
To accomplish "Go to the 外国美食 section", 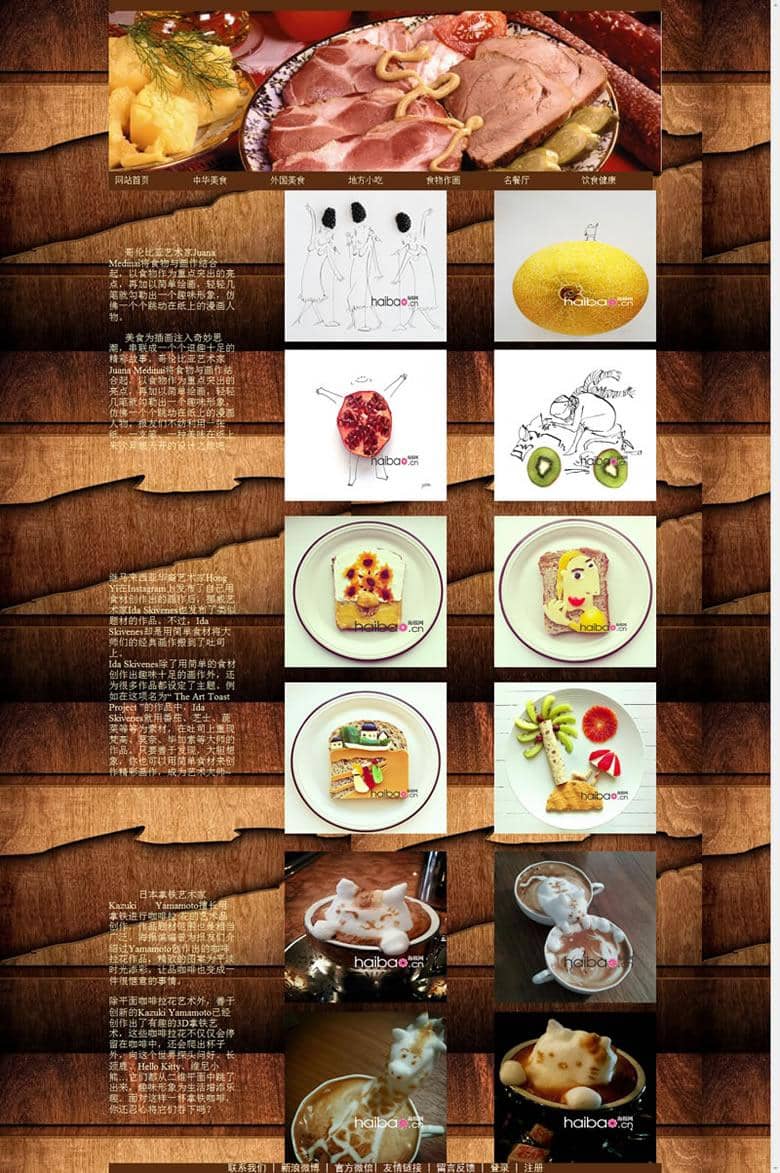I will pyautogui.click(x=287, y=181).
